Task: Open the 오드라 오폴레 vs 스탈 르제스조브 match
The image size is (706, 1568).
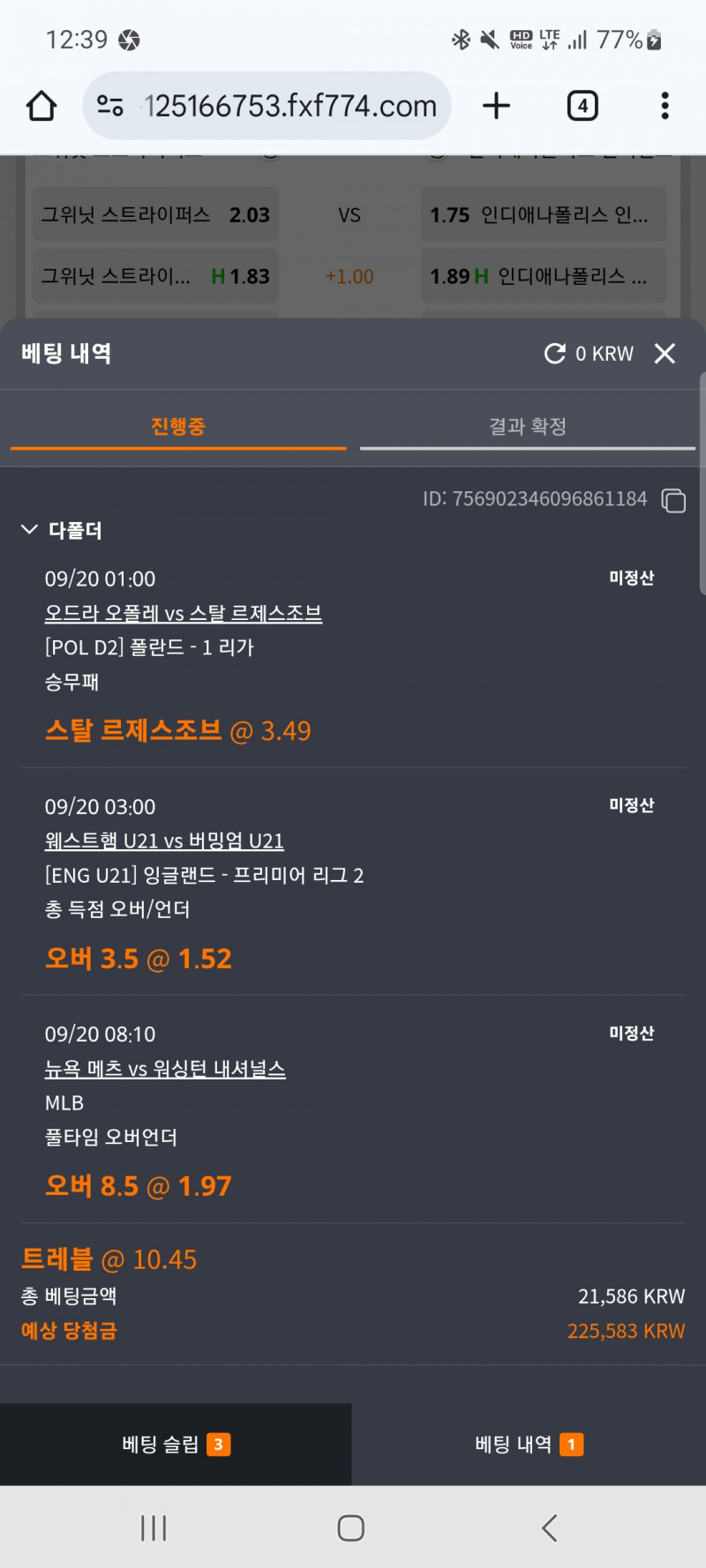Action: tap(184, 614)
